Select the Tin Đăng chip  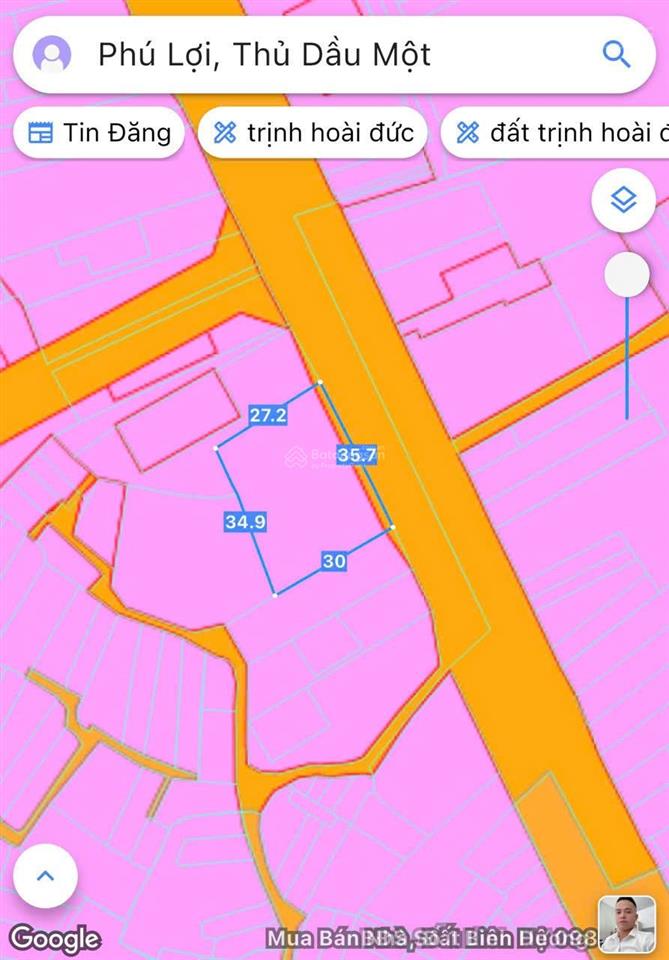click(99, 133)
